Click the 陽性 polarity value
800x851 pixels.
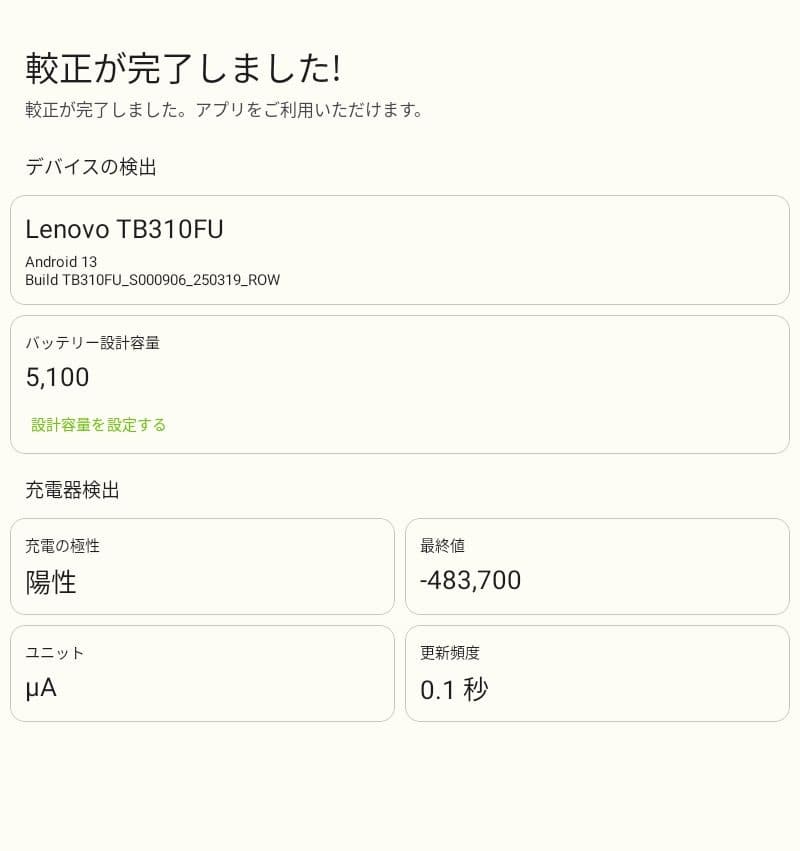point(50,583)
